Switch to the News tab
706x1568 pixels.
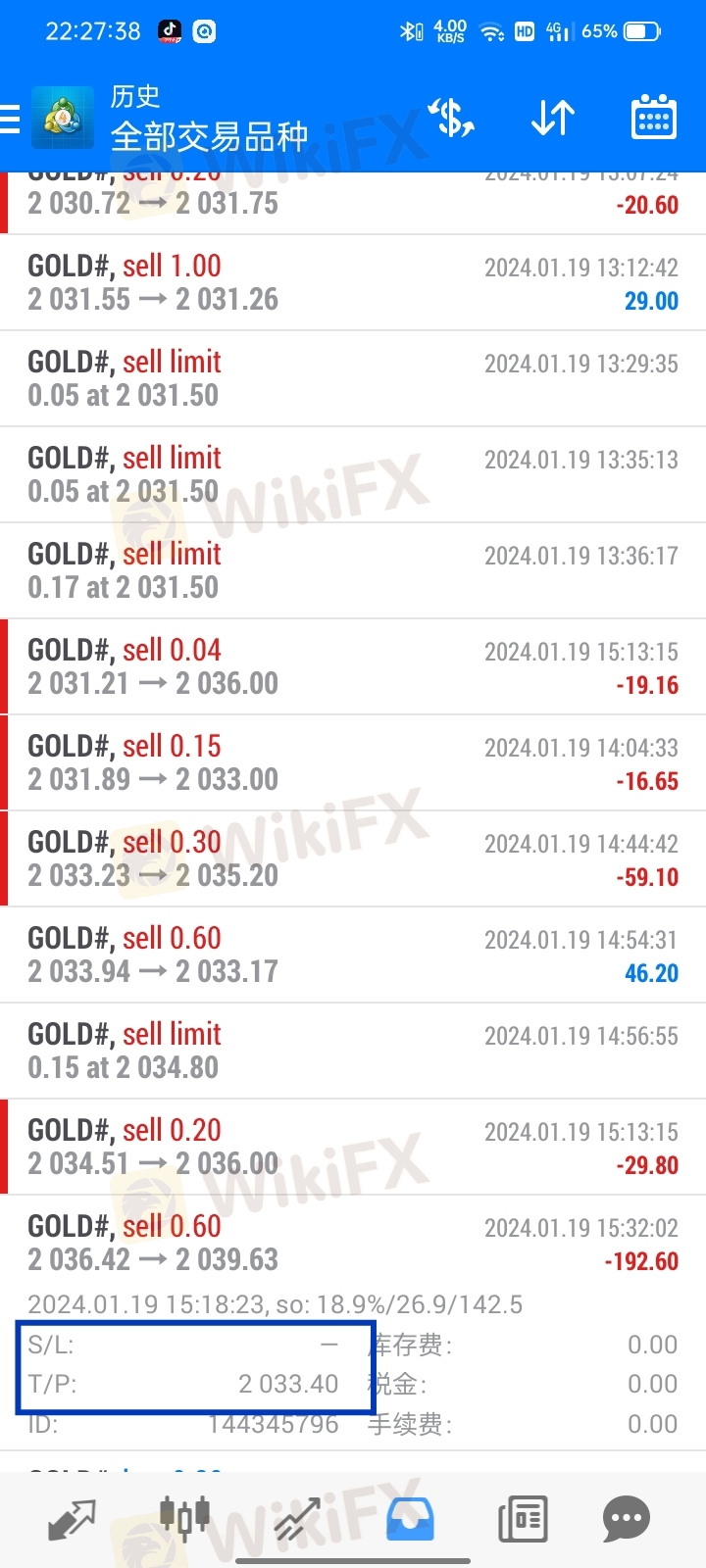click(523, 1519)
